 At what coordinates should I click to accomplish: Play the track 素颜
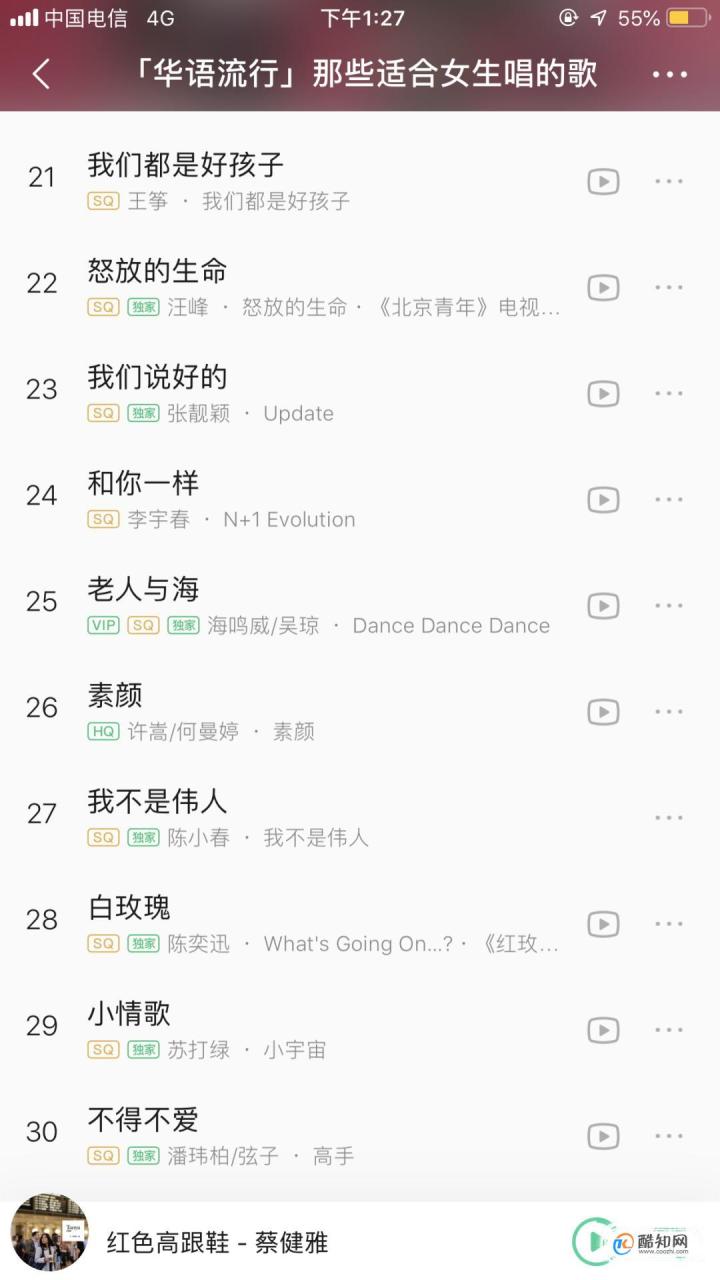tap(603, 711)
